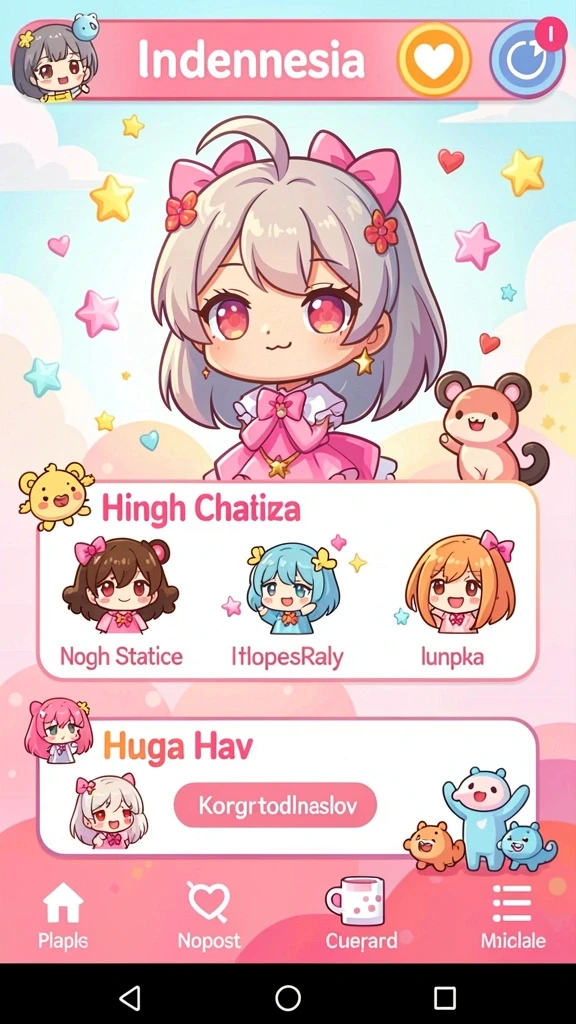This screenshot has height=1024, width=576.
Task: Tap the heart icon in the header
Action: [434, 59]
